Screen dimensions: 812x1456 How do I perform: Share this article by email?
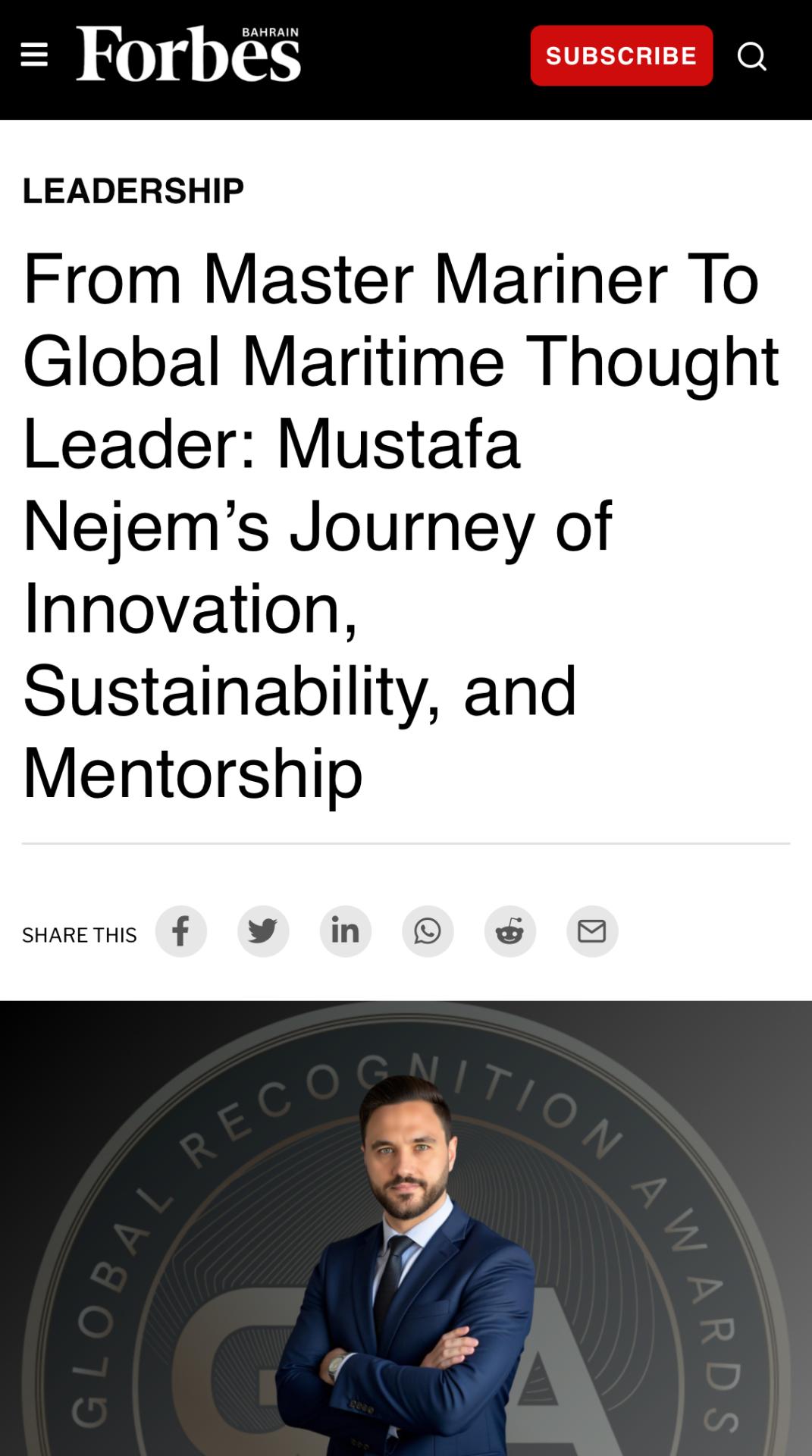tap(592, 931)
